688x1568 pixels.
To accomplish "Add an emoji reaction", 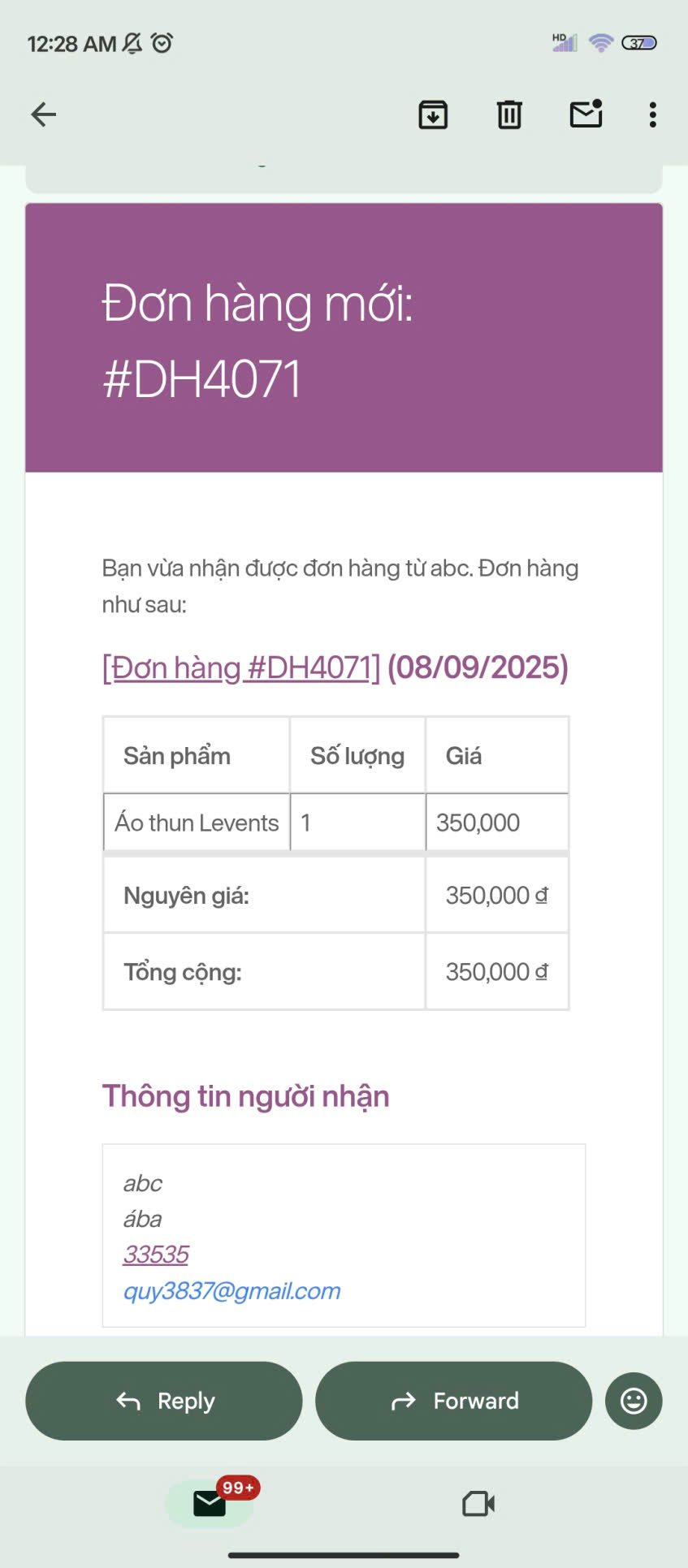I will click(634, 1401).
